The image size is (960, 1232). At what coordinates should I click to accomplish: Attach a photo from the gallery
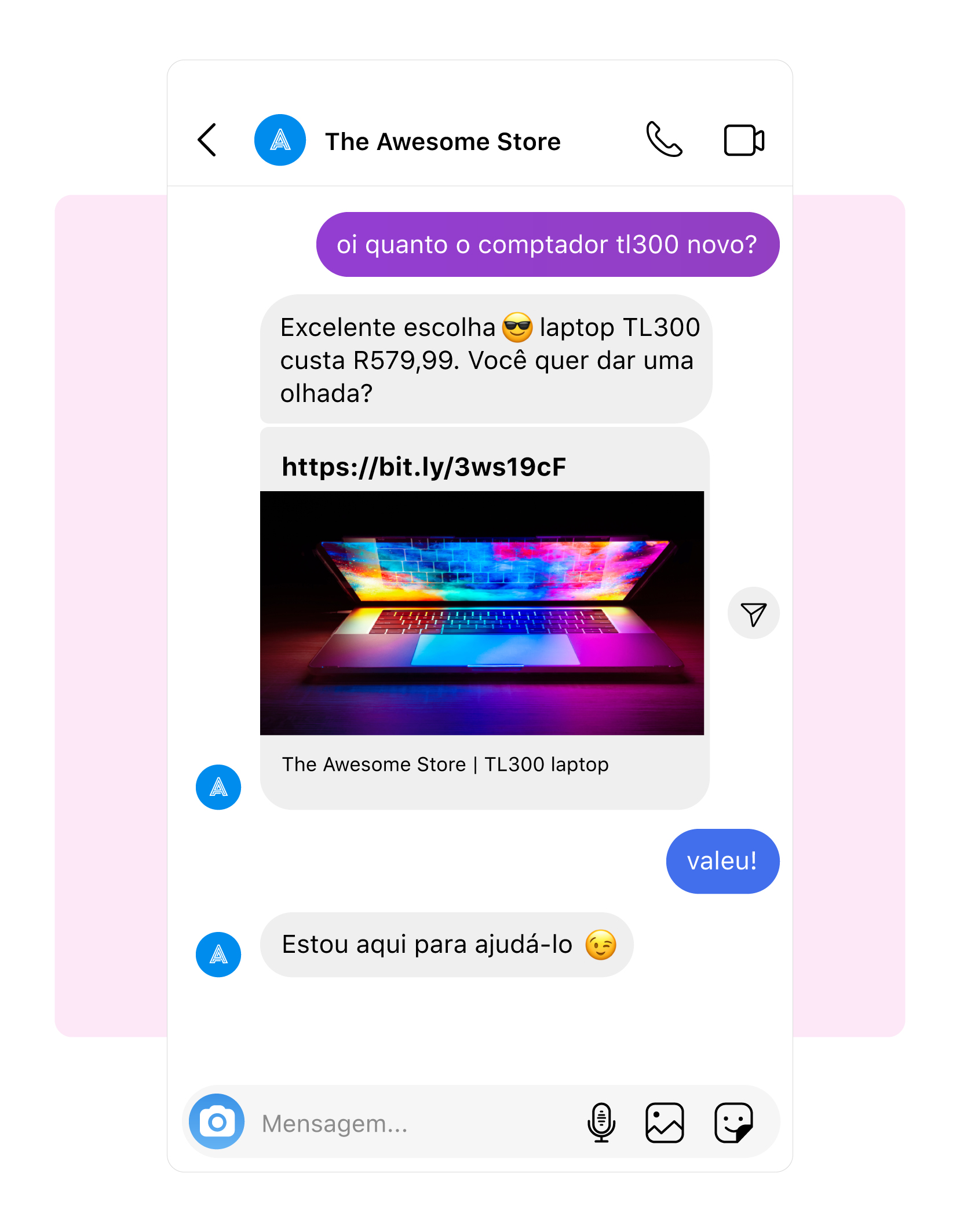pyautogui.click(x=665, y=1122)
